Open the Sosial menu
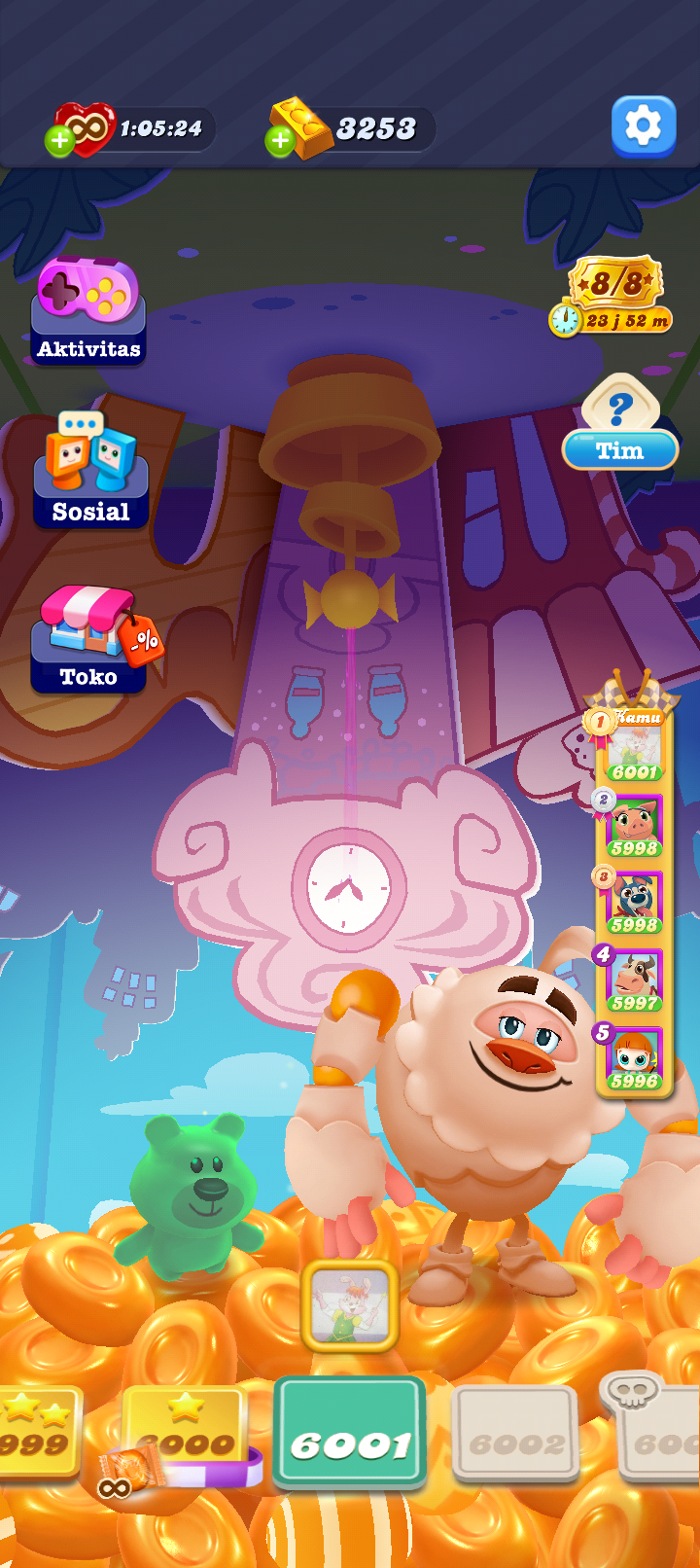Viewport: 700px width, 1568px height. click(90, 473)
